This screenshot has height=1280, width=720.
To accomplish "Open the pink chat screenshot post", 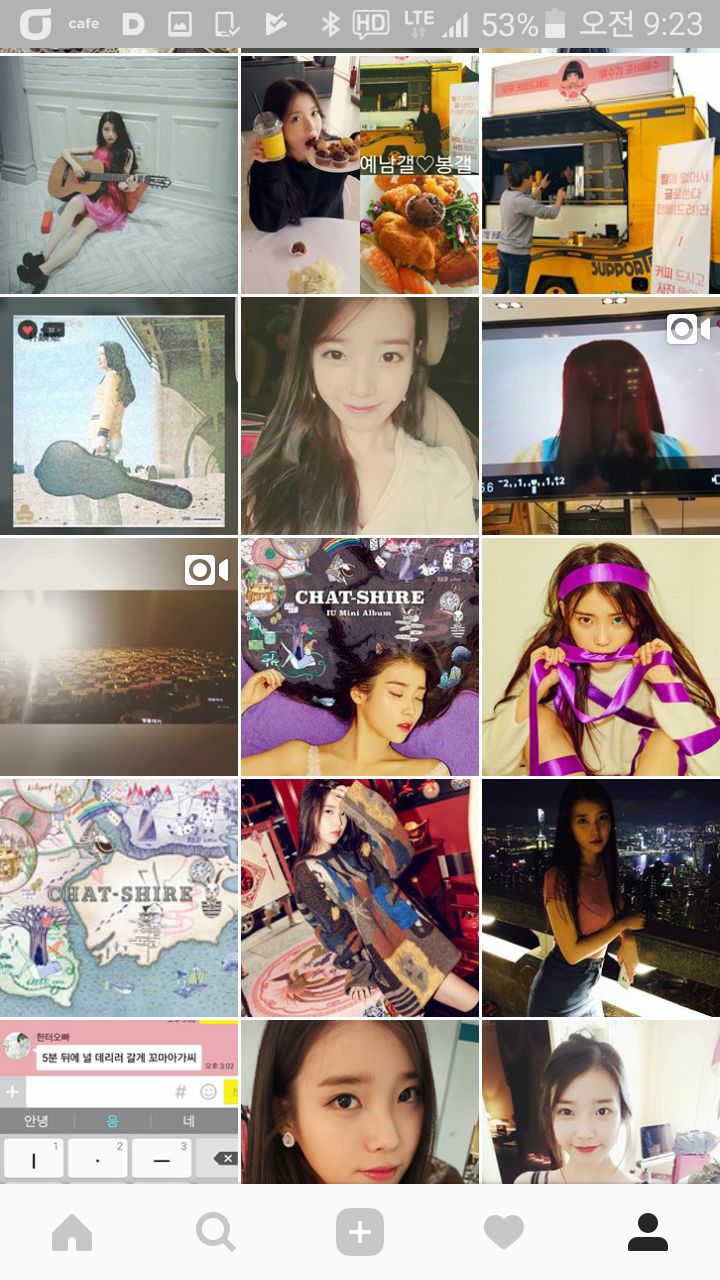I will coord(119,1100).
